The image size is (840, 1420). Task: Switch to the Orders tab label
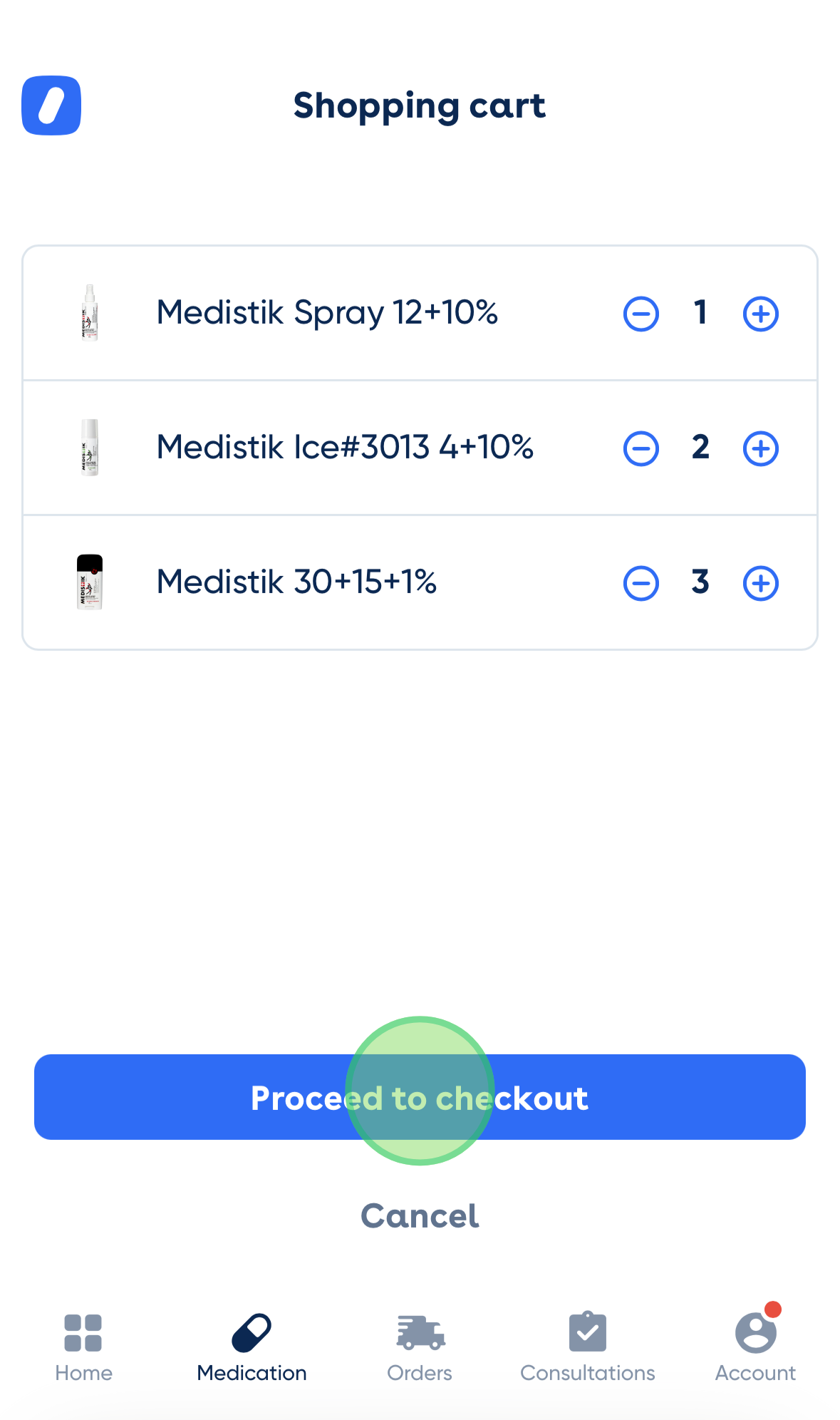coord(419,1372)
